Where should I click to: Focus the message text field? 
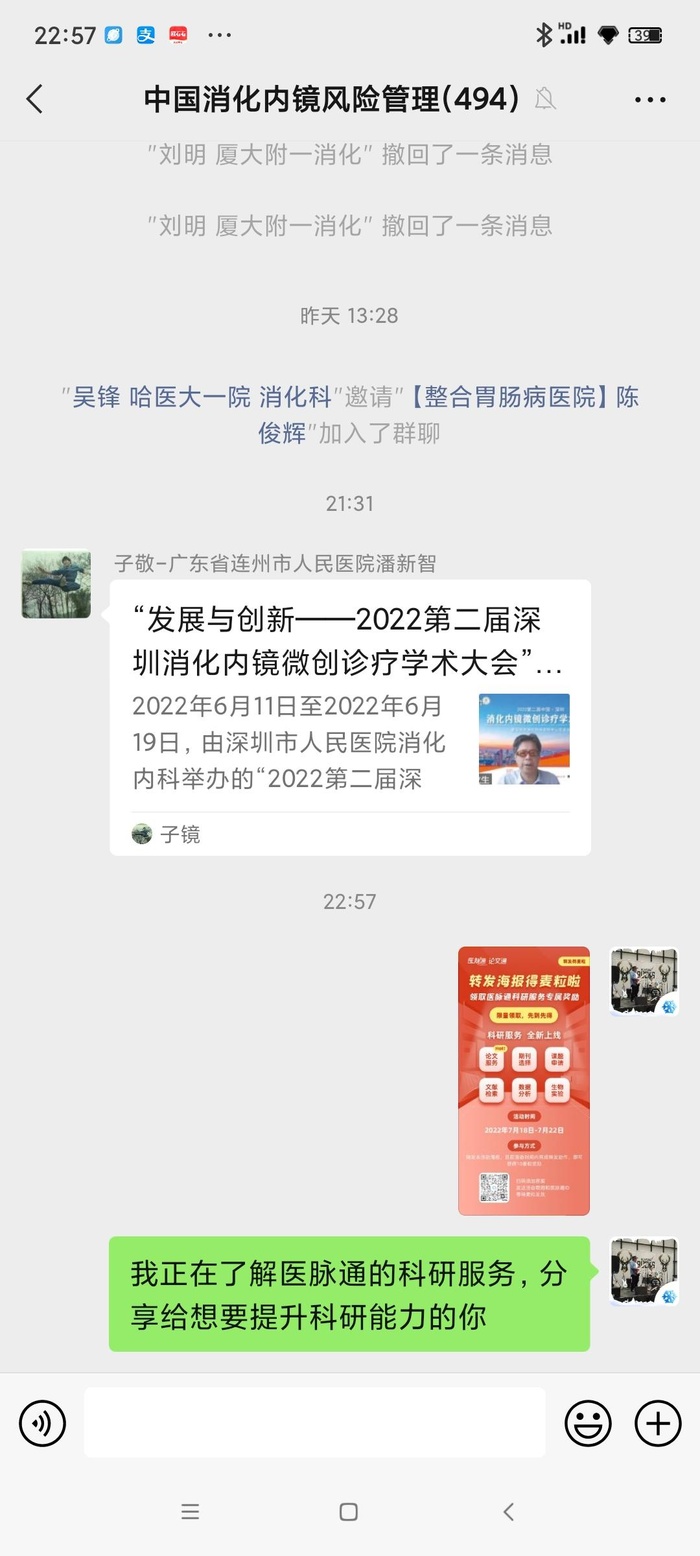314,1422
